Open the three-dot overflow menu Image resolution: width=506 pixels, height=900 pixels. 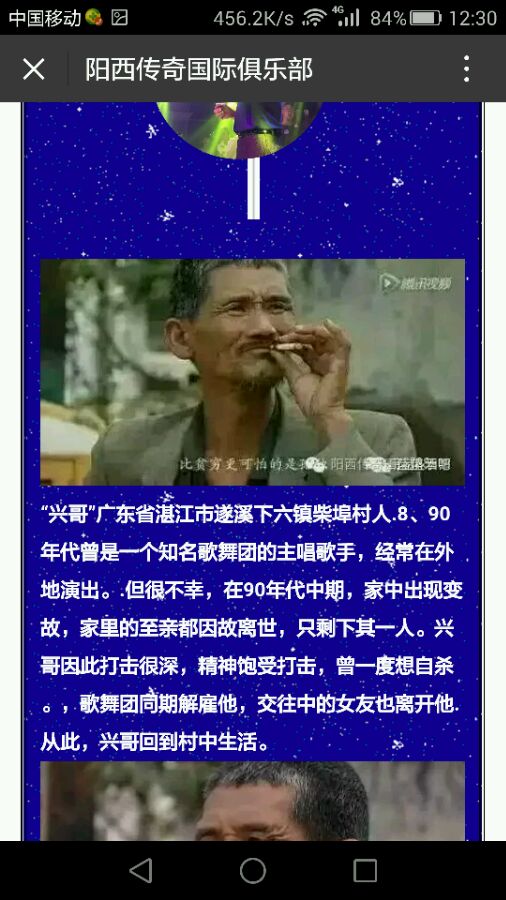(466, 69)
